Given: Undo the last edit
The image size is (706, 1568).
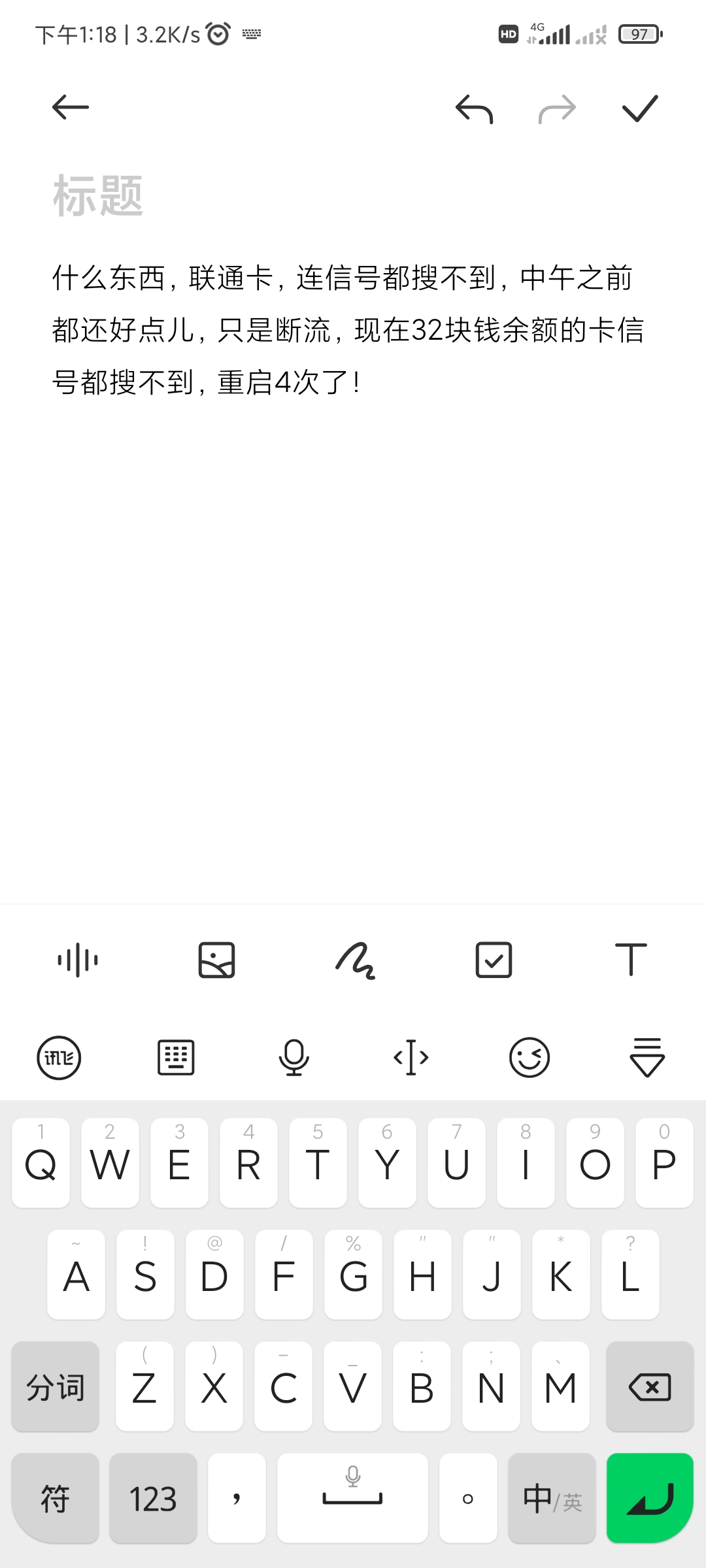Looking at the screenshot, I should [x=474, y=108].
